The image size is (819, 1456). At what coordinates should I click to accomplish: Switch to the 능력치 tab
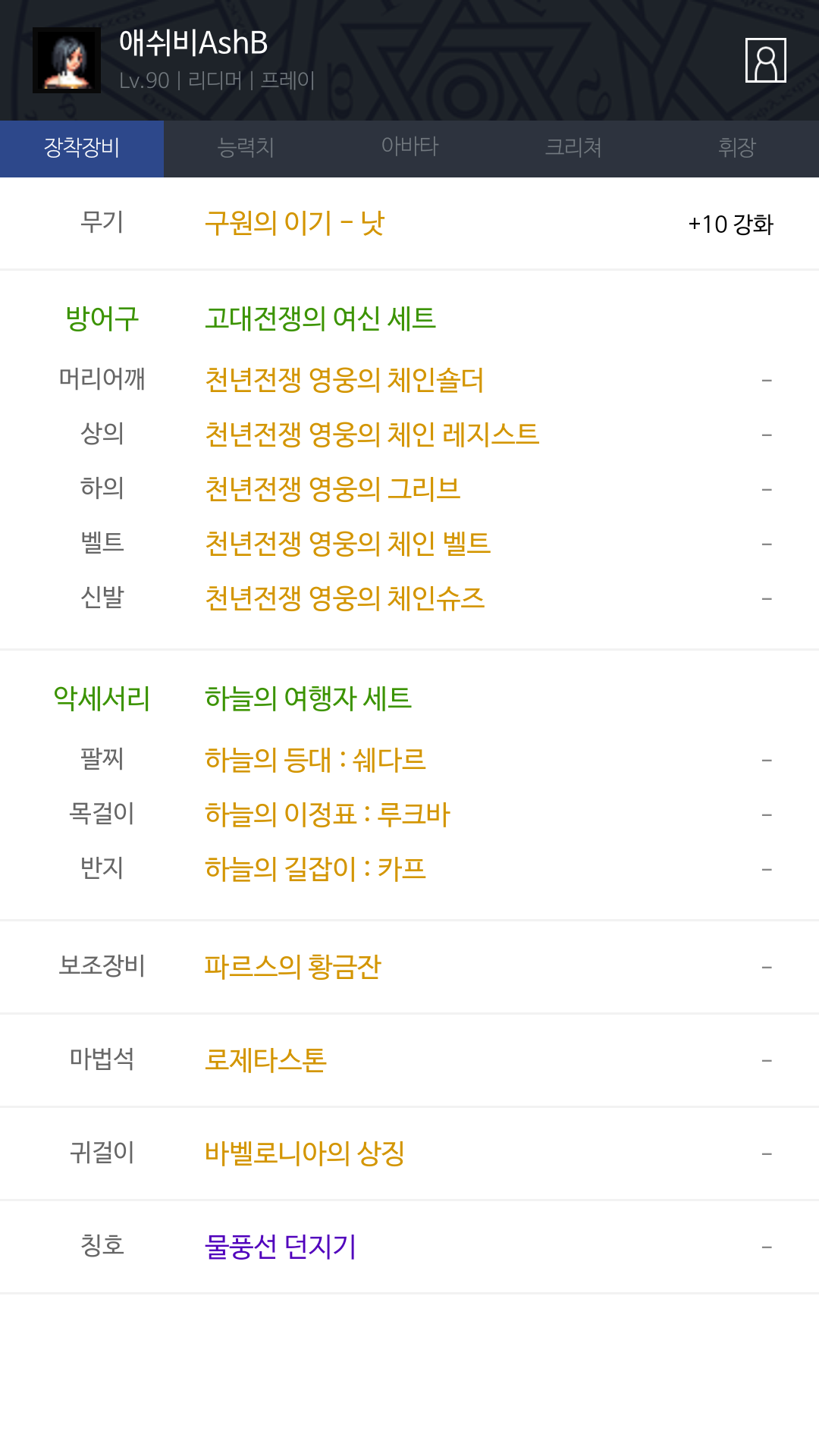pos(246,149)
